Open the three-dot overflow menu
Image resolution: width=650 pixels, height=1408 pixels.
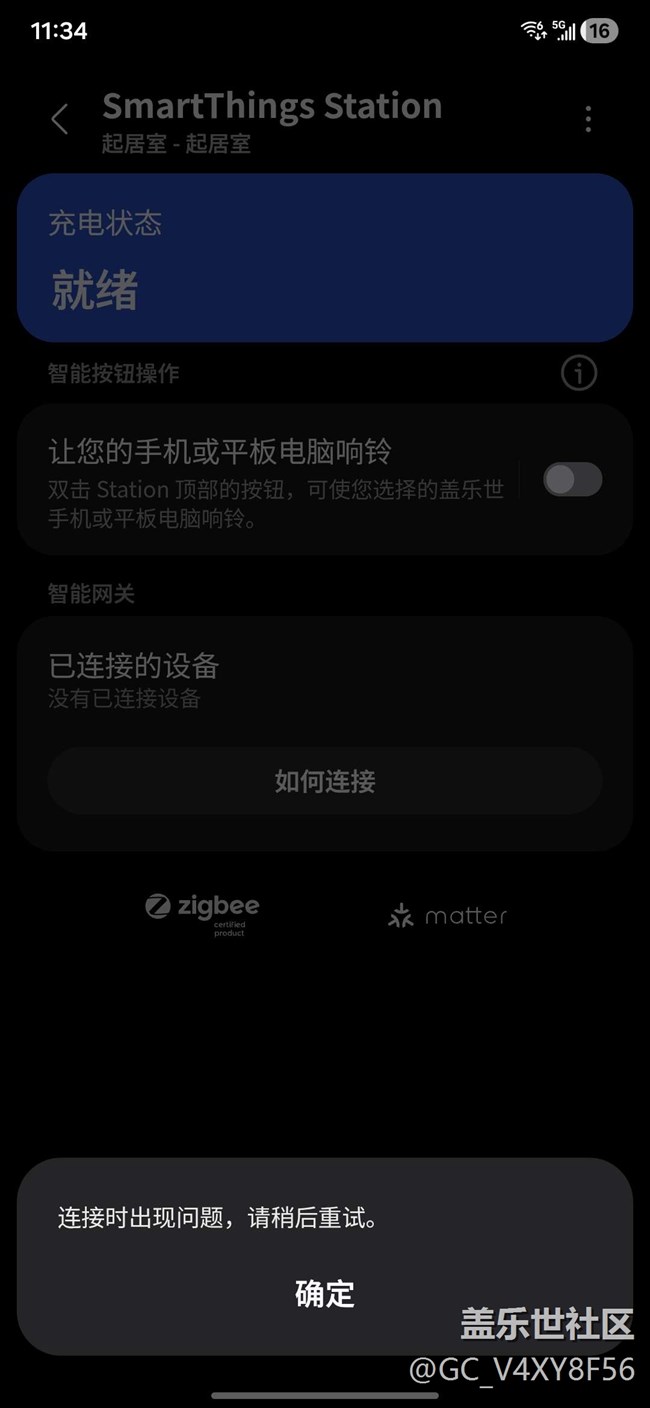point(588,120)
